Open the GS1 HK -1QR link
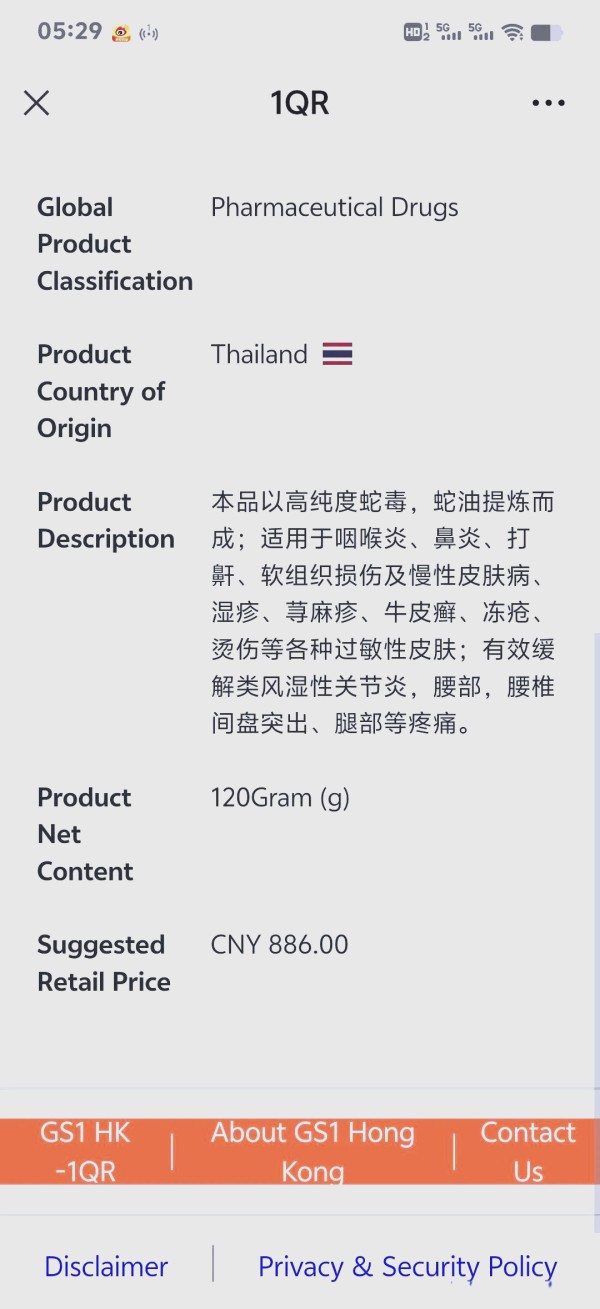The image size is (600, 1309). tap(85, 1152)
